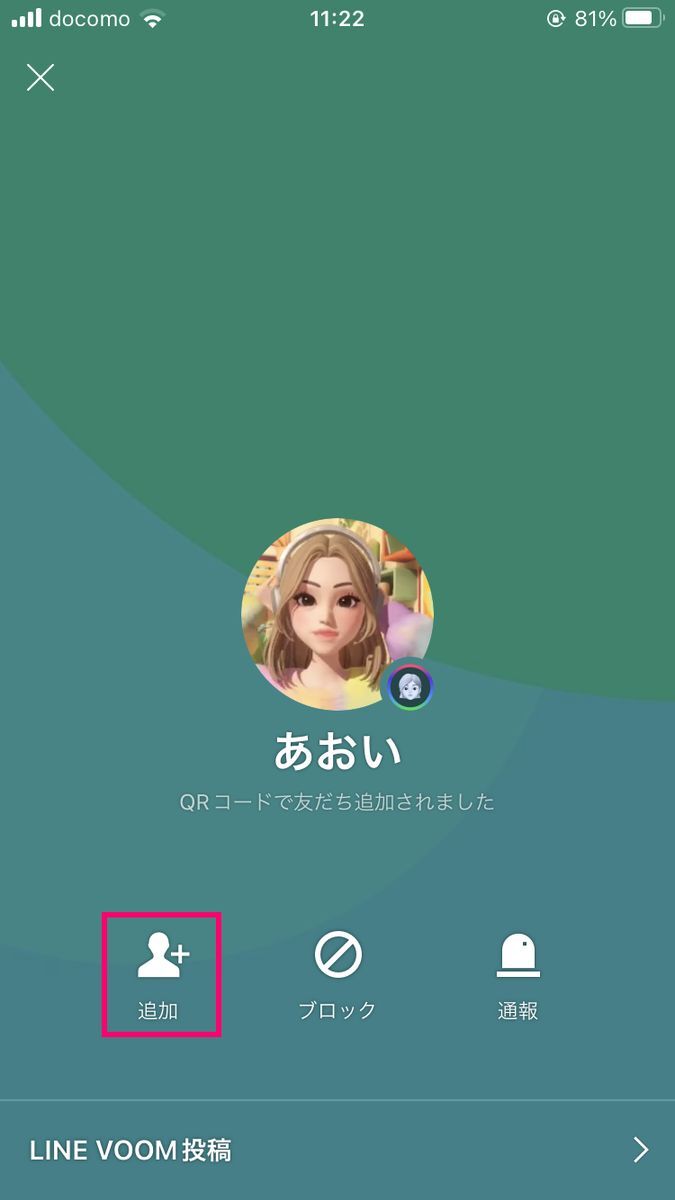The image size is (675, 1200).
Task: Tap 追加 to add あおい as friend
Action: coord(161,975)
